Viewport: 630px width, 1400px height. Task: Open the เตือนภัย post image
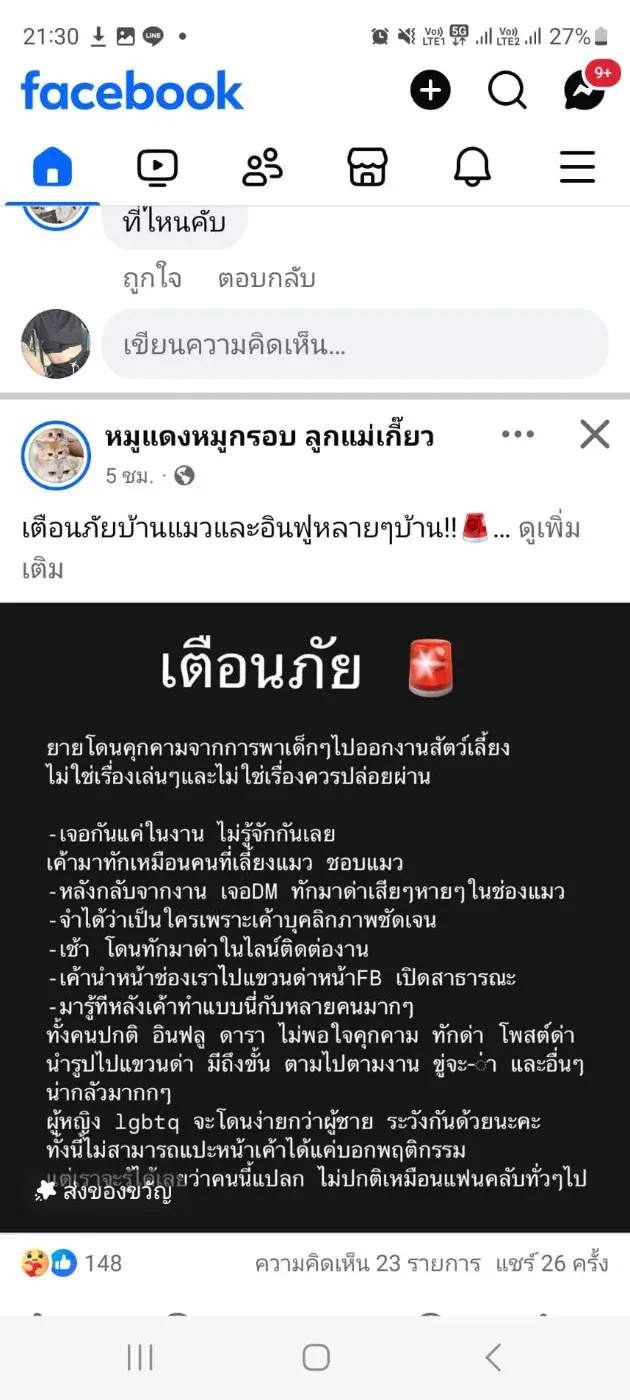click(315, 900)
